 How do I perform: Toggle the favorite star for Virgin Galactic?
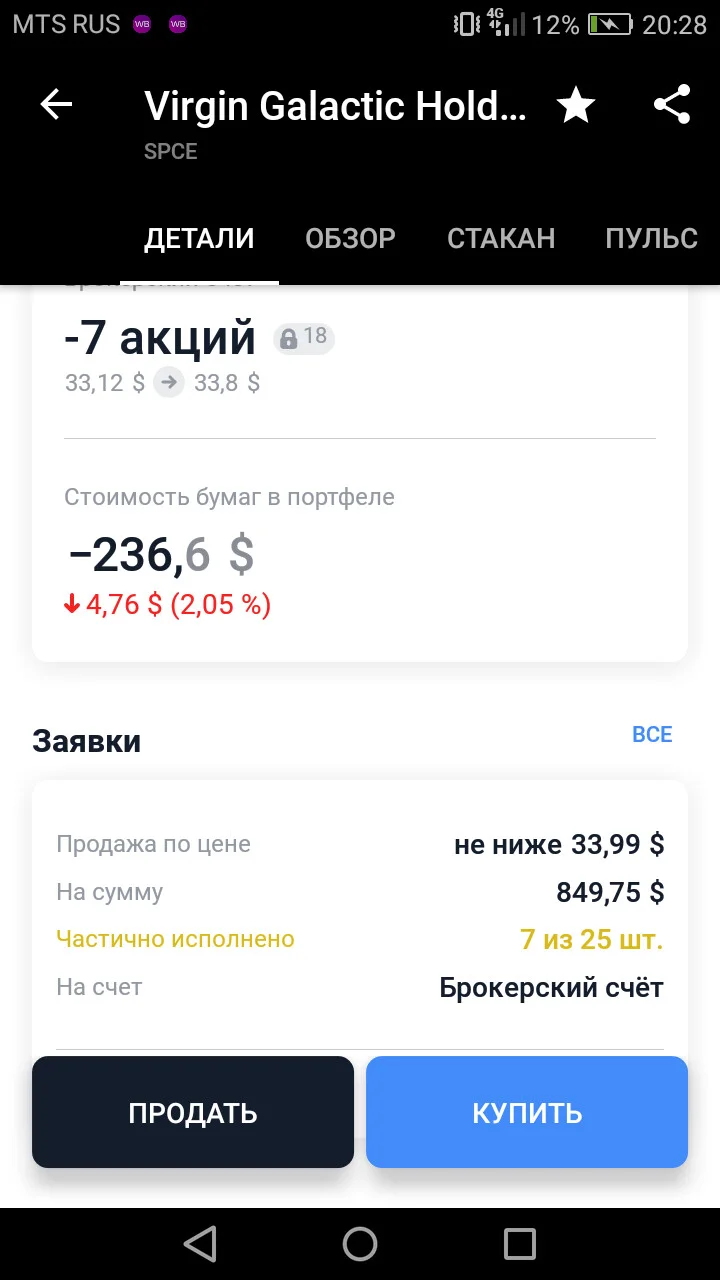[576, 105]
